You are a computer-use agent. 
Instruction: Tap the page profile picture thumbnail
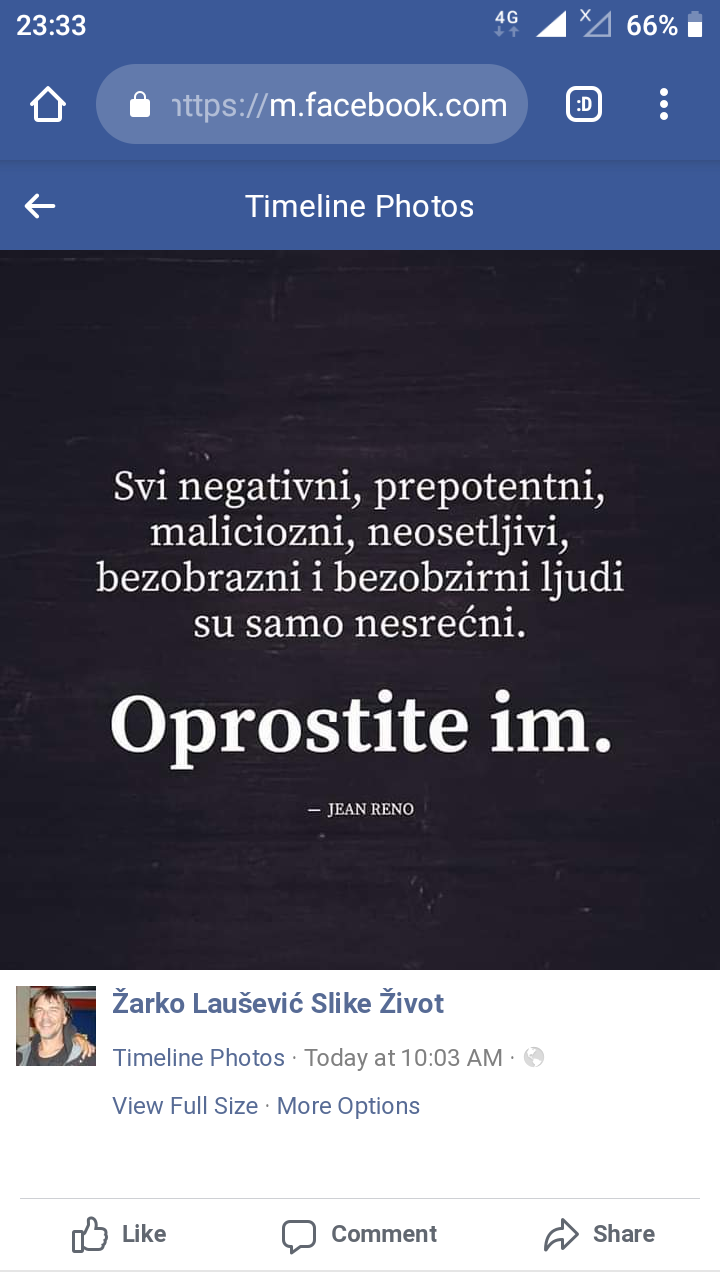(x=56, y=1026)
